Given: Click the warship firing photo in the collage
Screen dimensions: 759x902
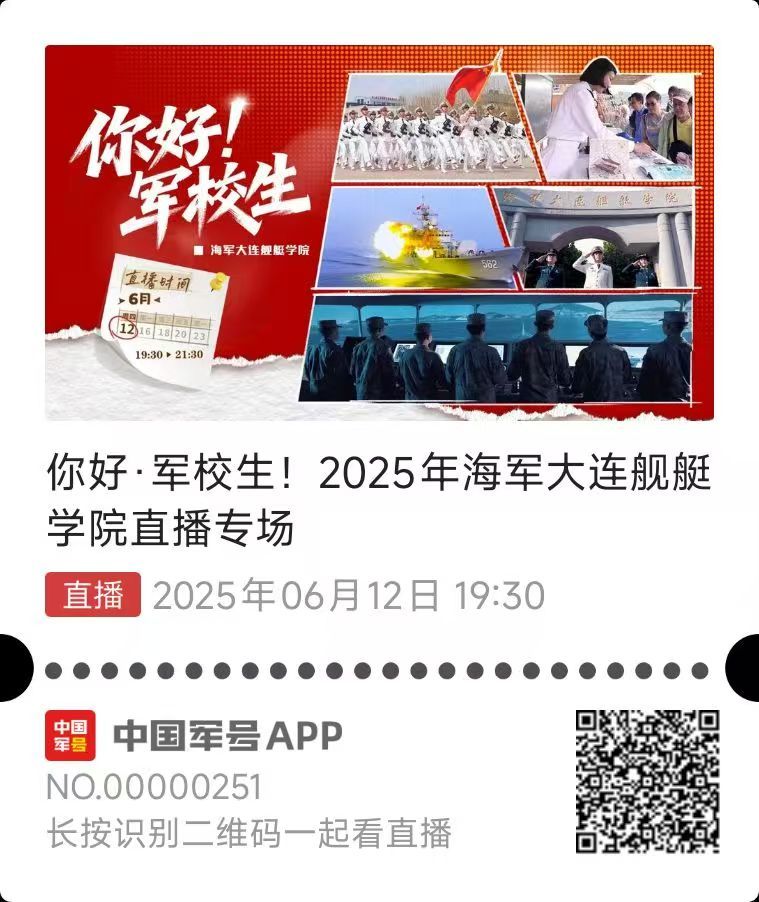Looking at the screenshot, I should (x=420, y=235).
